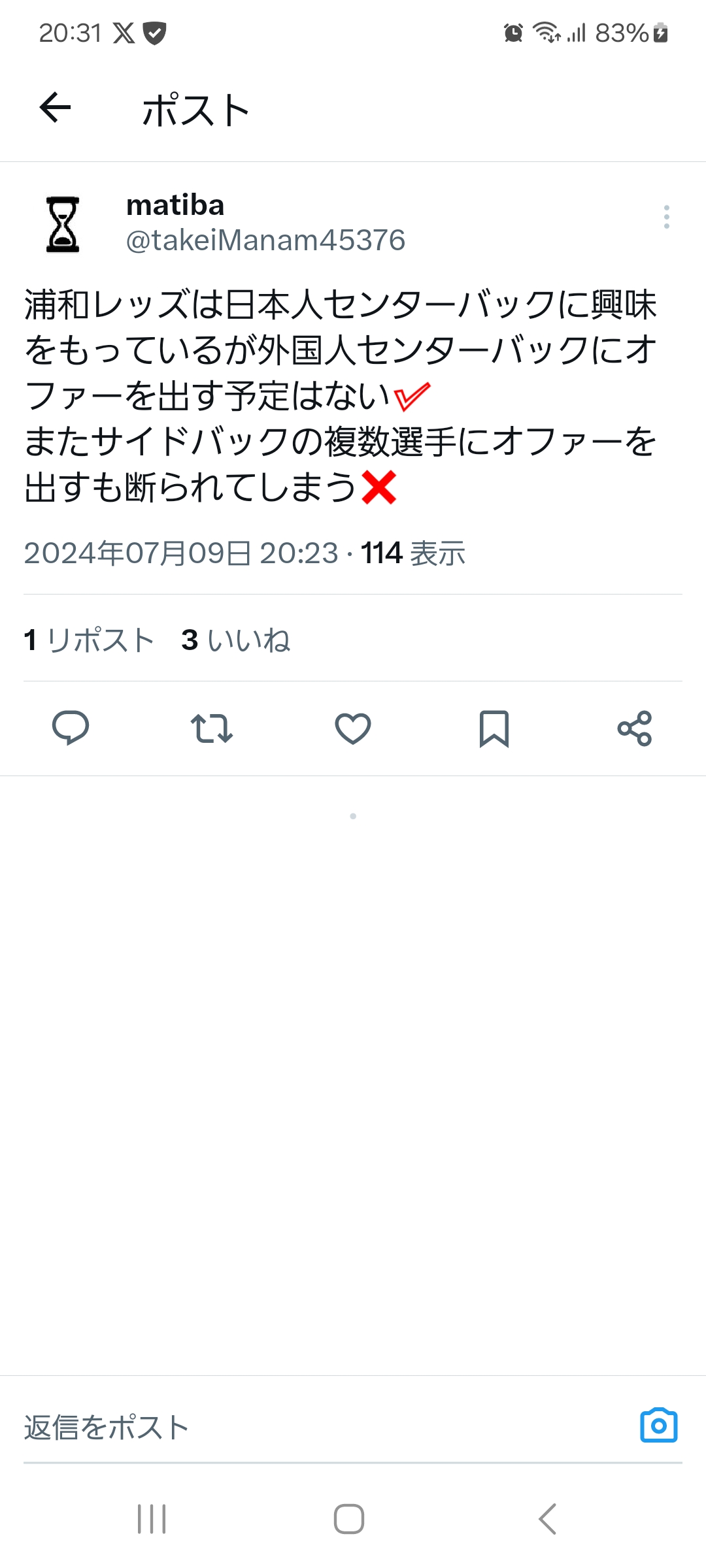View the 1 リポスト list
706x1568 pixels.
pyautogui.click(x=89, y=640)
